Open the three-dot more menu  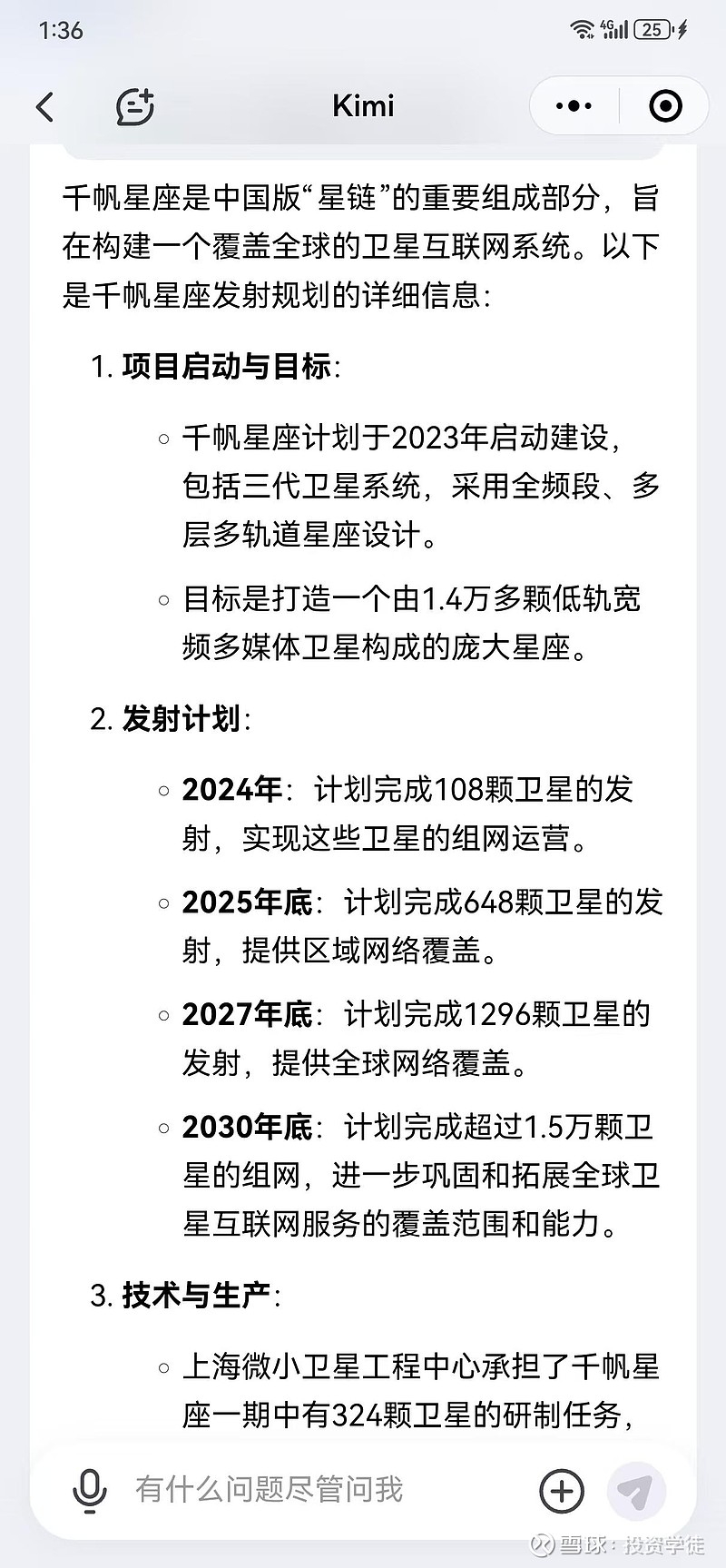574,106
